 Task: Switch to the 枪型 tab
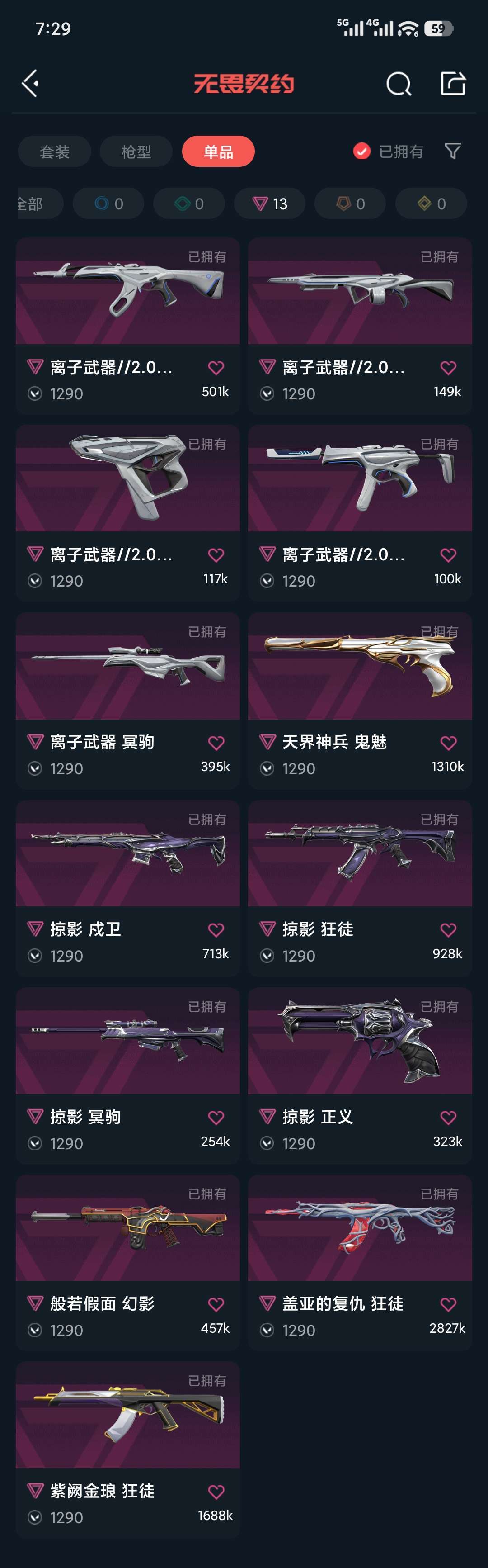(136, 152)
